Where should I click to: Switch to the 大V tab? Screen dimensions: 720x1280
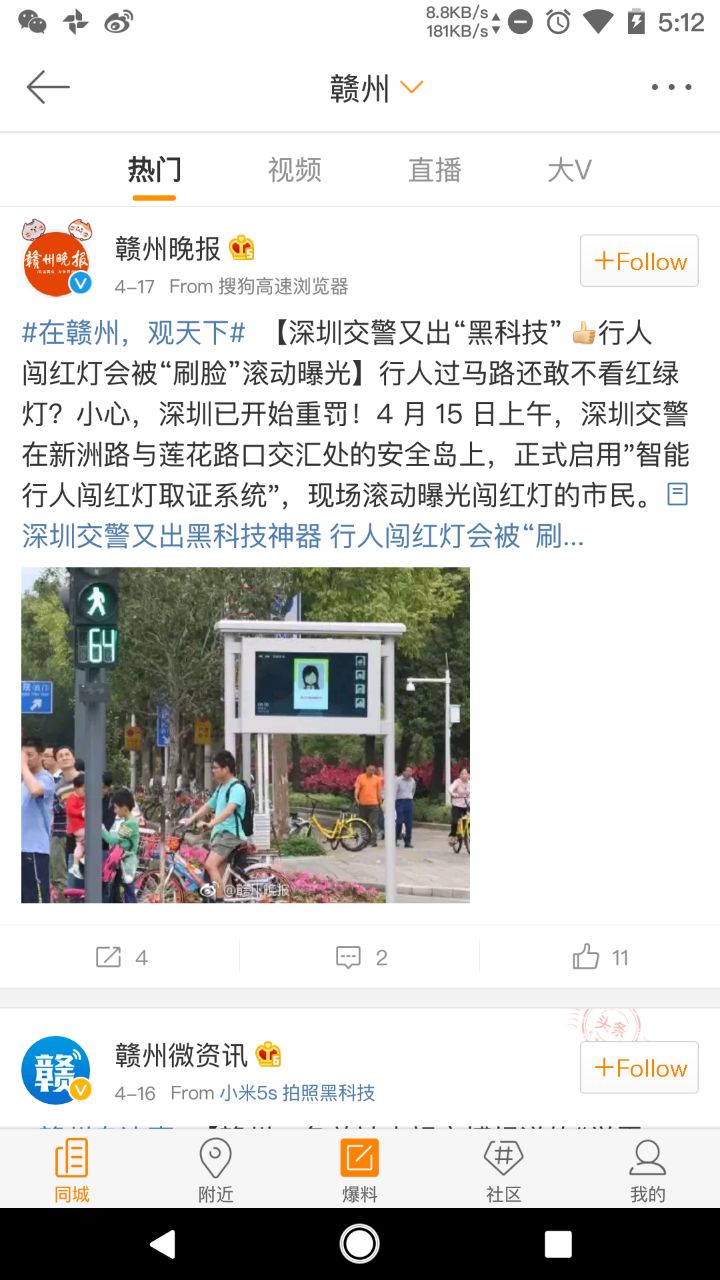pyautogui.click(x=569, y=170)
